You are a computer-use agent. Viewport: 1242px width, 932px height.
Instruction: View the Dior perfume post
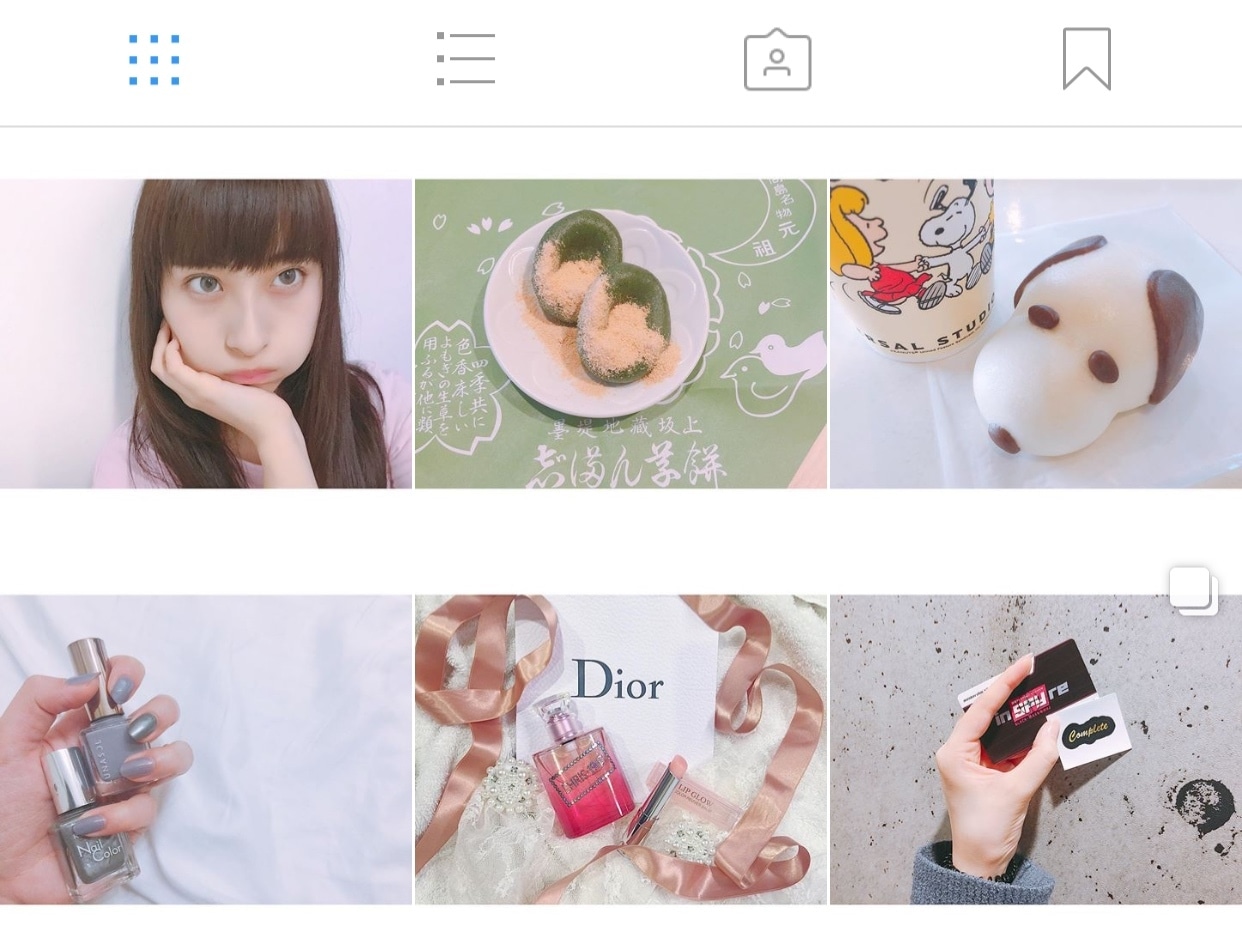tap(620, 749)
